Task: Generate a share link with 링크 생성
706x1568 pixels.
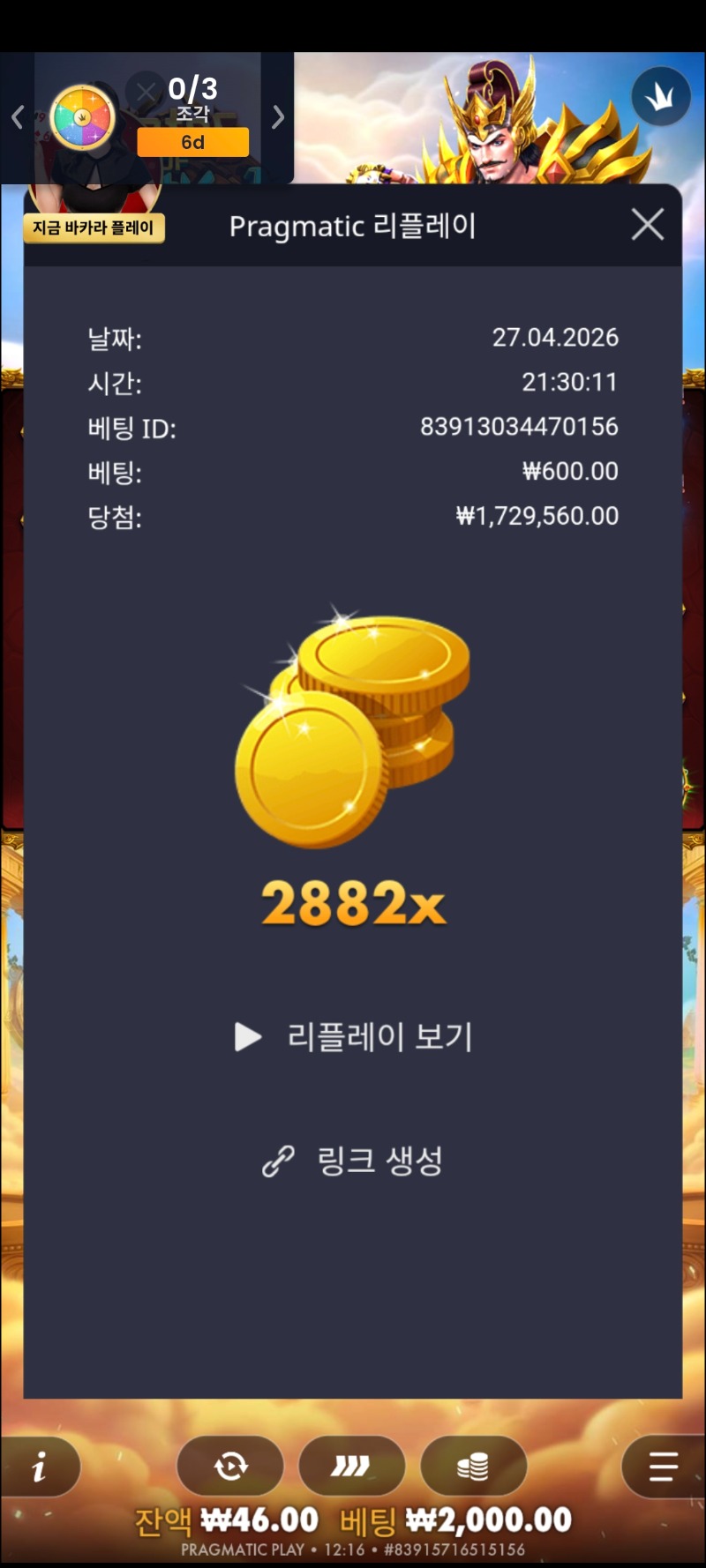Action: click(x=355, y=1161)
